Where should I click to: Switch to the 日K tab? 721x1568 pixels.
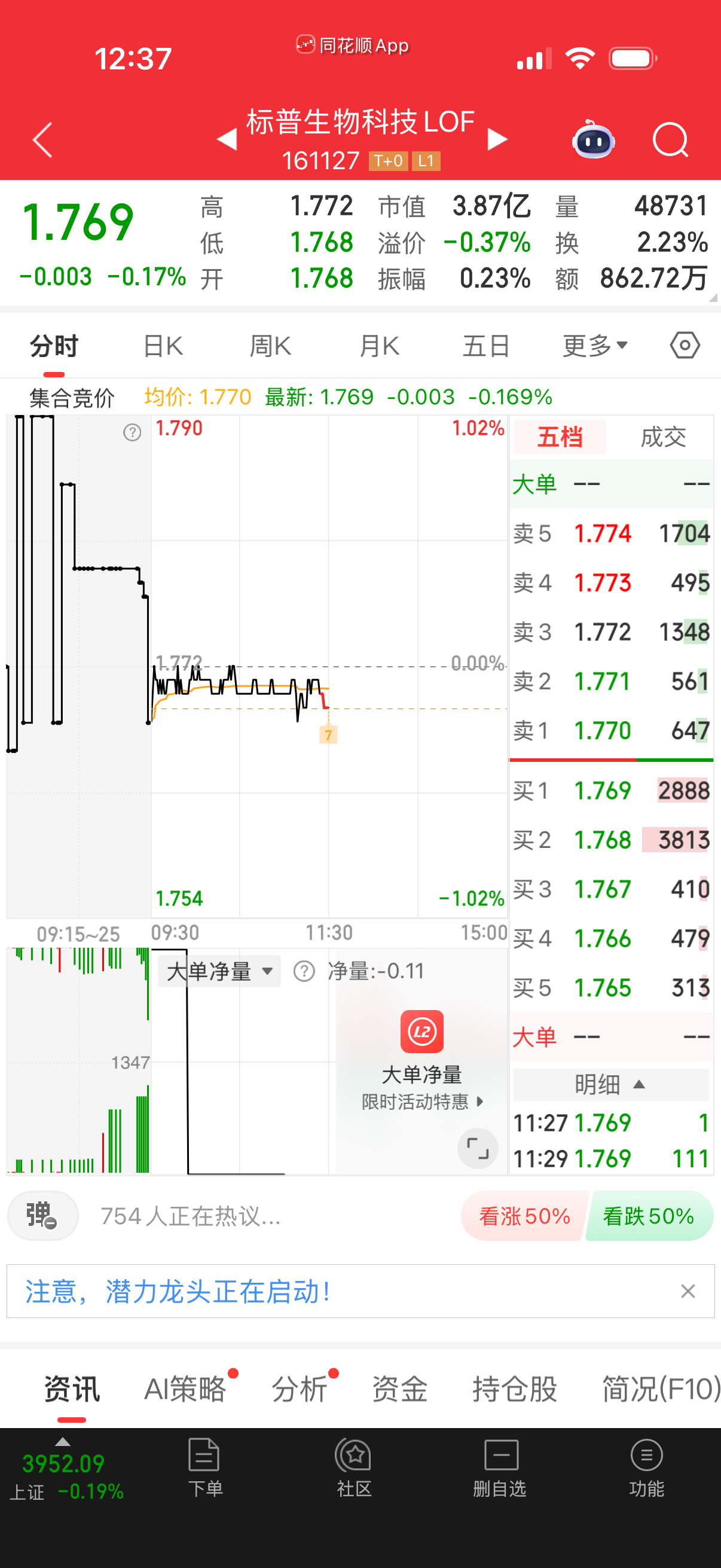[x=162, y=344]
